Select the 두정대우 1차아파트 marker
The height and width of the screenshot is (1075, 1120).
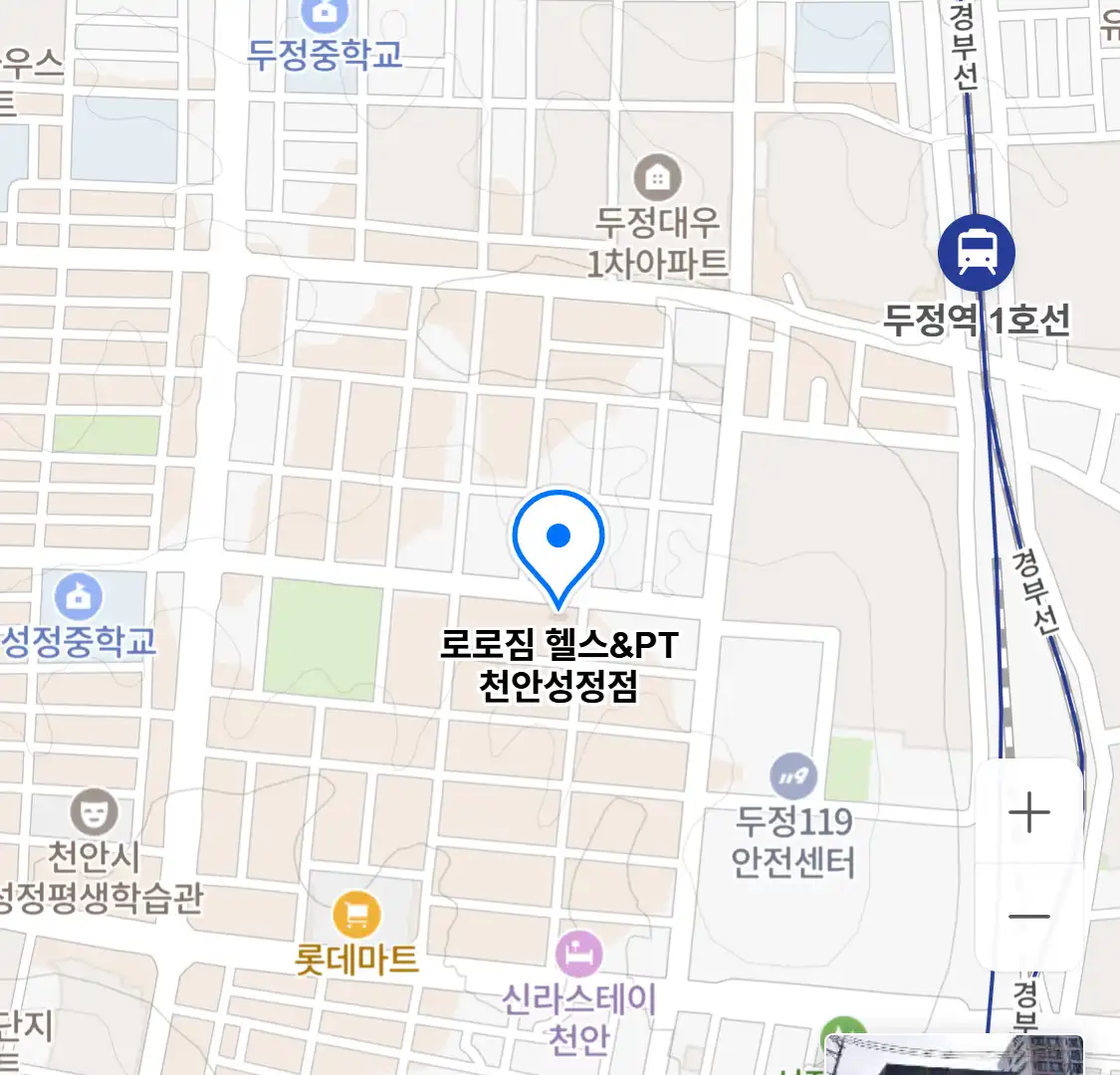point(657,179)
